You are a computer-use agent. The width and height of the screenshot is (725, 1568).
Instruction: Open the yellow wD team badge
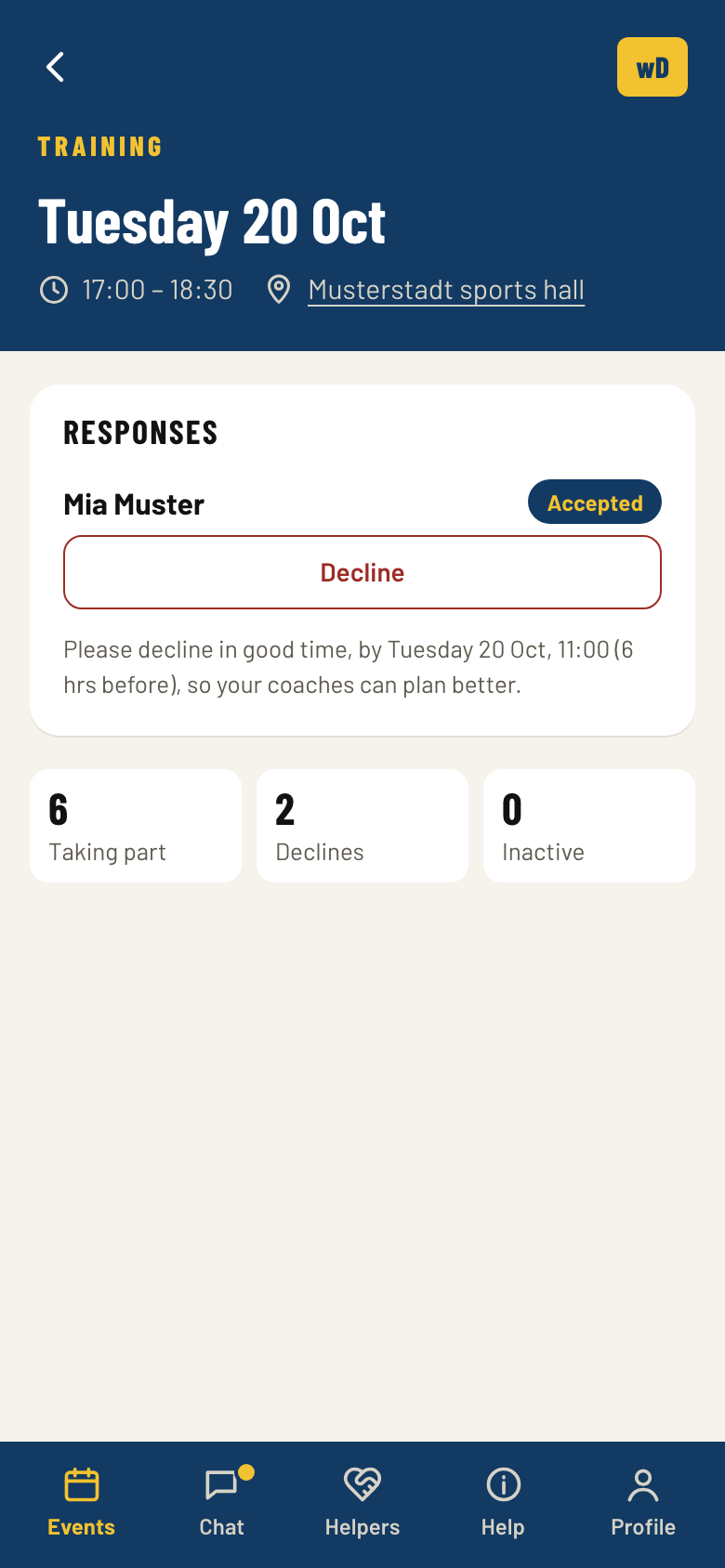point(652,67)
